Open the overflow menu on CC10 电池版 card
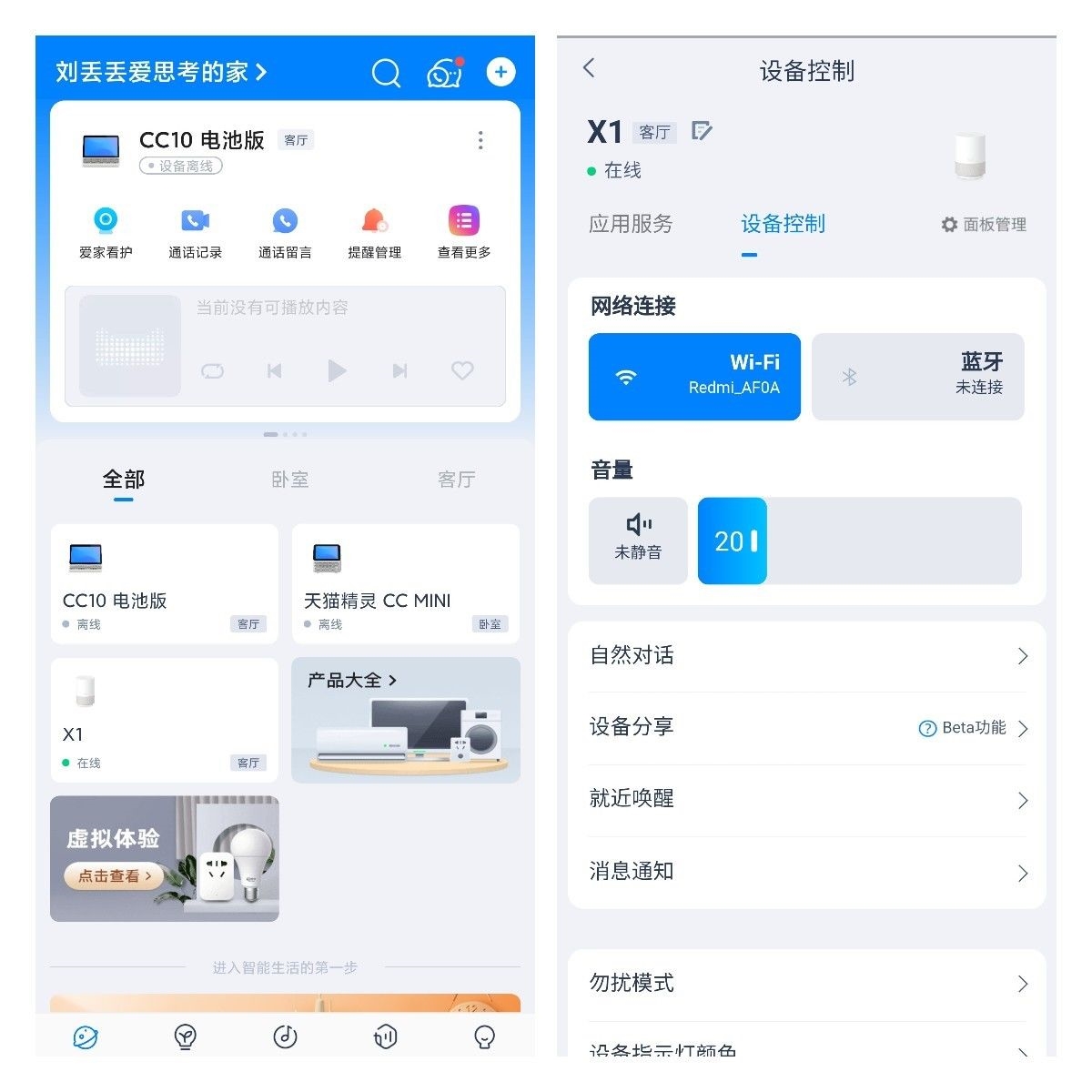 coord(480,140)
